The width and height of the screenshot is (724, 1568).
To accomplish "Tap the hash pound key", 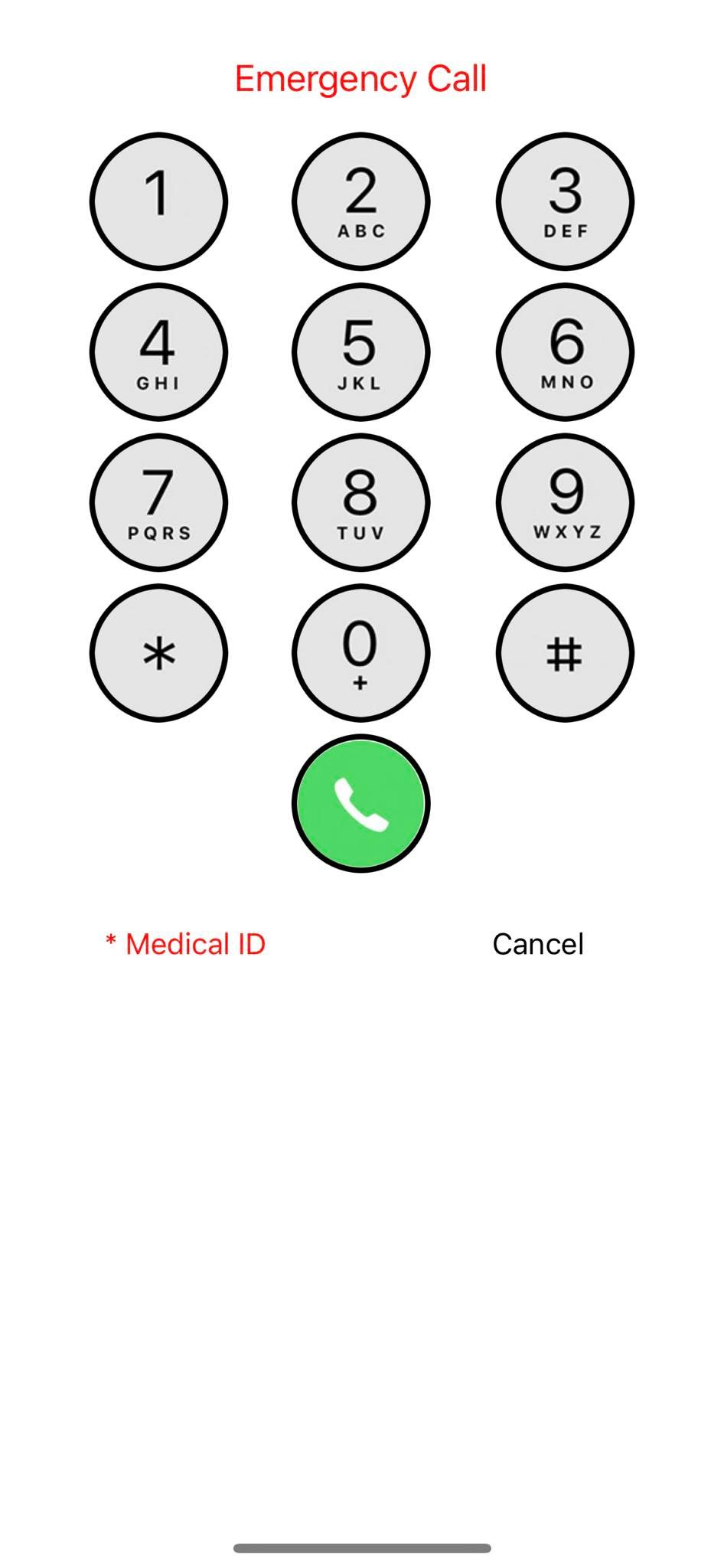I will coord(565,653).
